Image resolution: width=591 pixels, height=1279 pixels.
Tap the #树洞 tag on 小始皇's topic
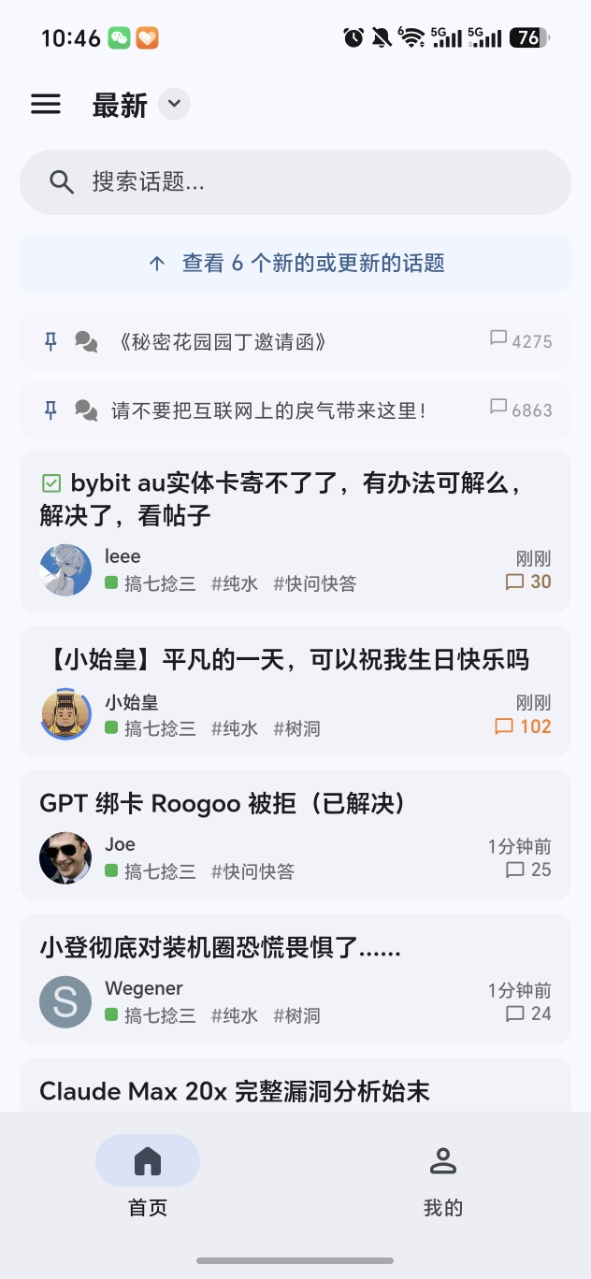(x=297, y=729)
